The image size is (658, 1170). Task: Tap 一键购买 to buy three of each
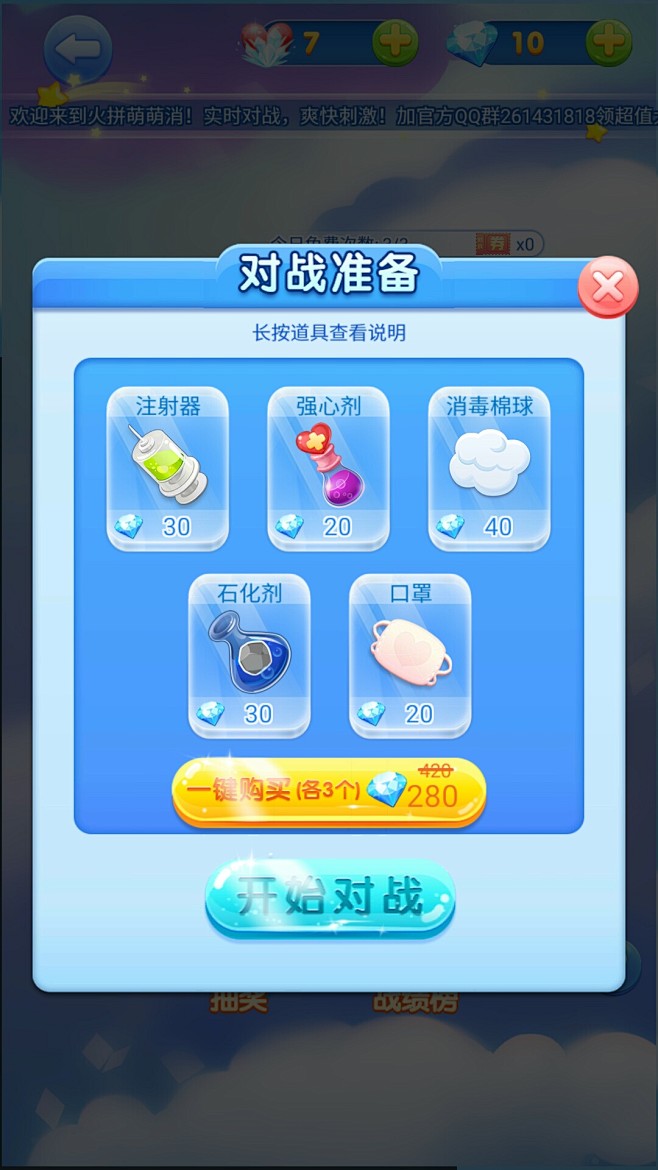[329, 792]
